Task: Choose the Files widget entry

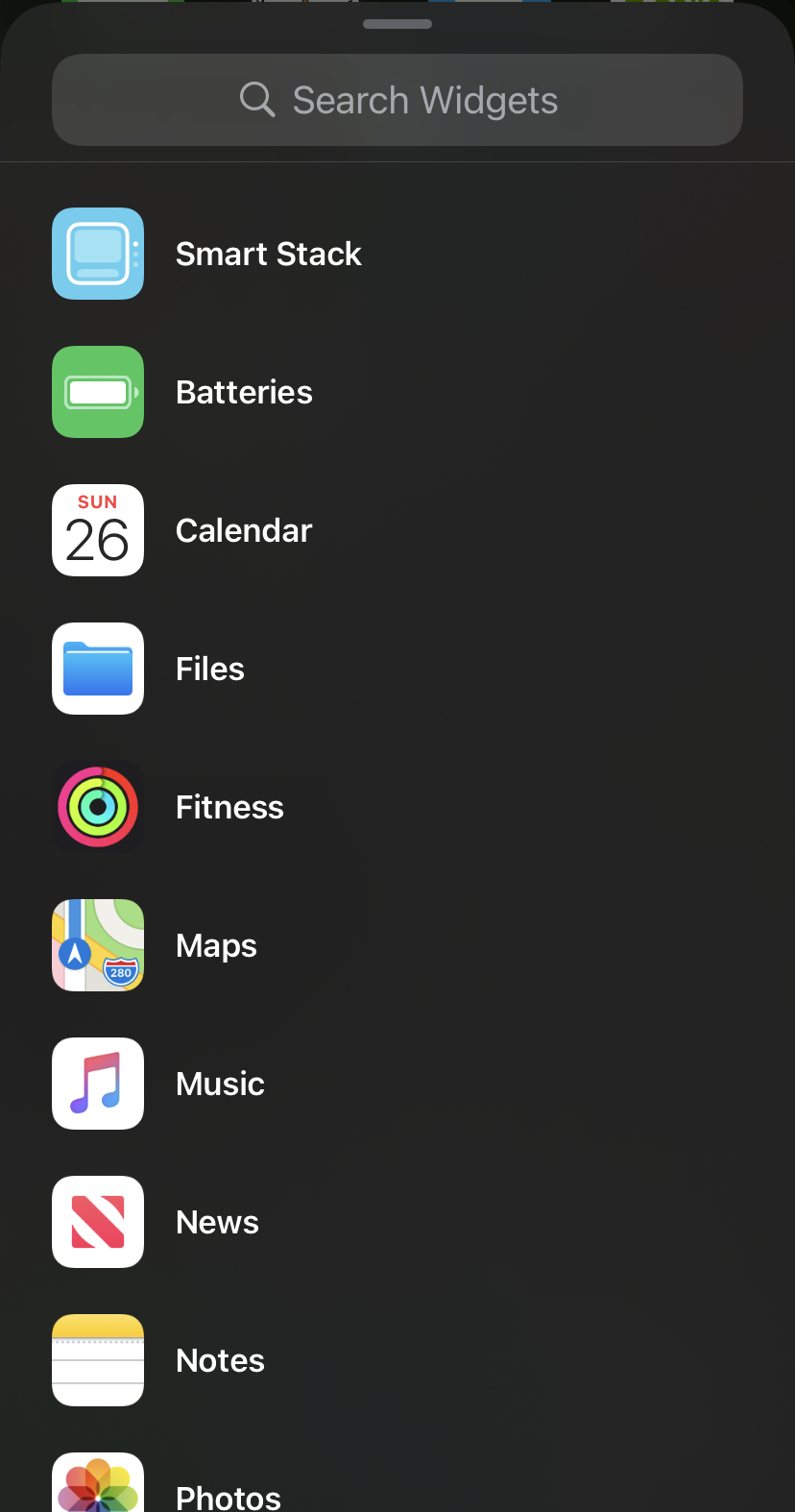Action: tap(210, 669)
